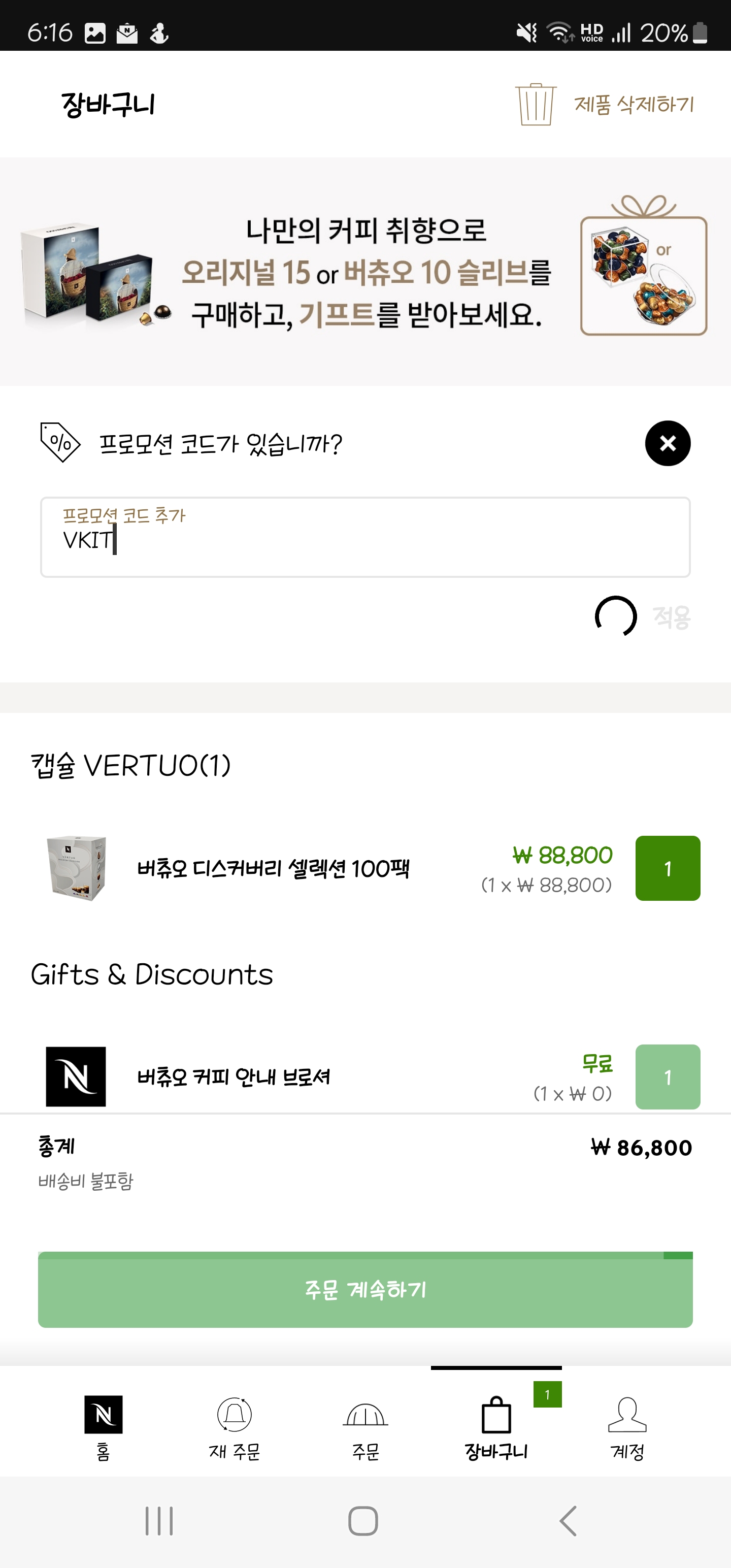Screen dimensions: 731x1568
Task: Close the promotion code section
Action: (x=668, y=443)
